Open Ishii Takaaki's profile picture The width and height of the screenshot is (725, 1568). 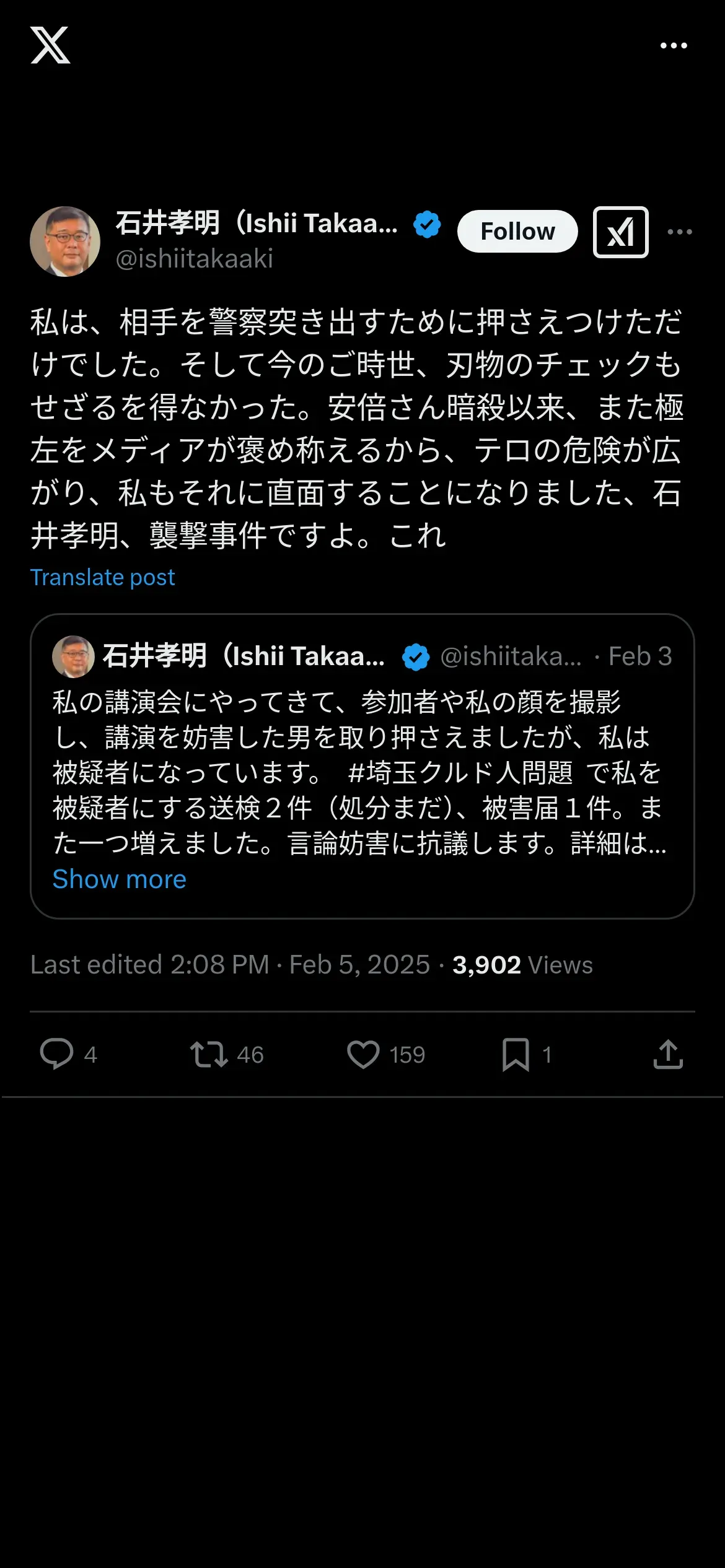65,242
